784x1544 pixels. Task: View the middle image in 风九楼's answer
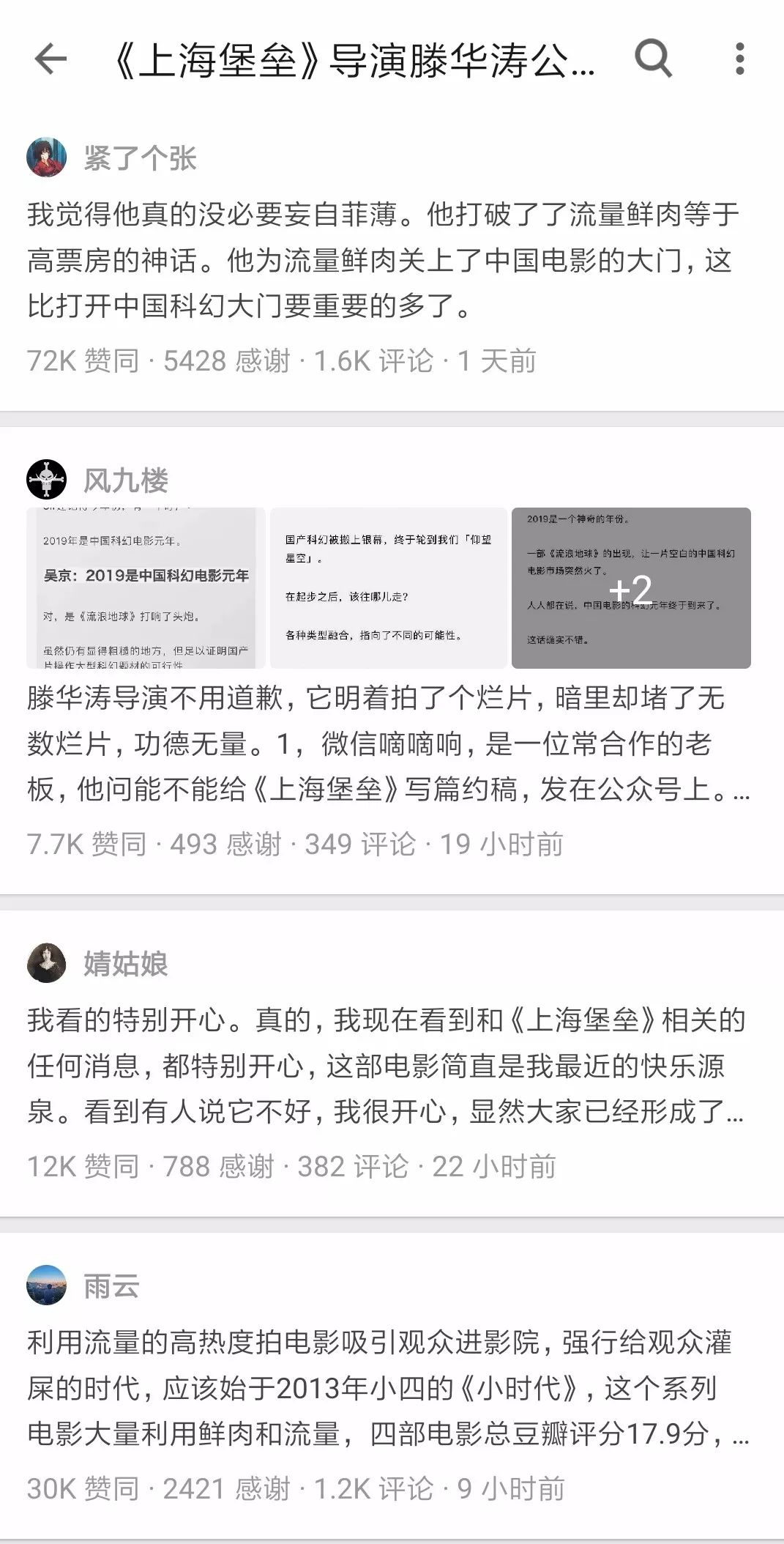tap(389, 588)
